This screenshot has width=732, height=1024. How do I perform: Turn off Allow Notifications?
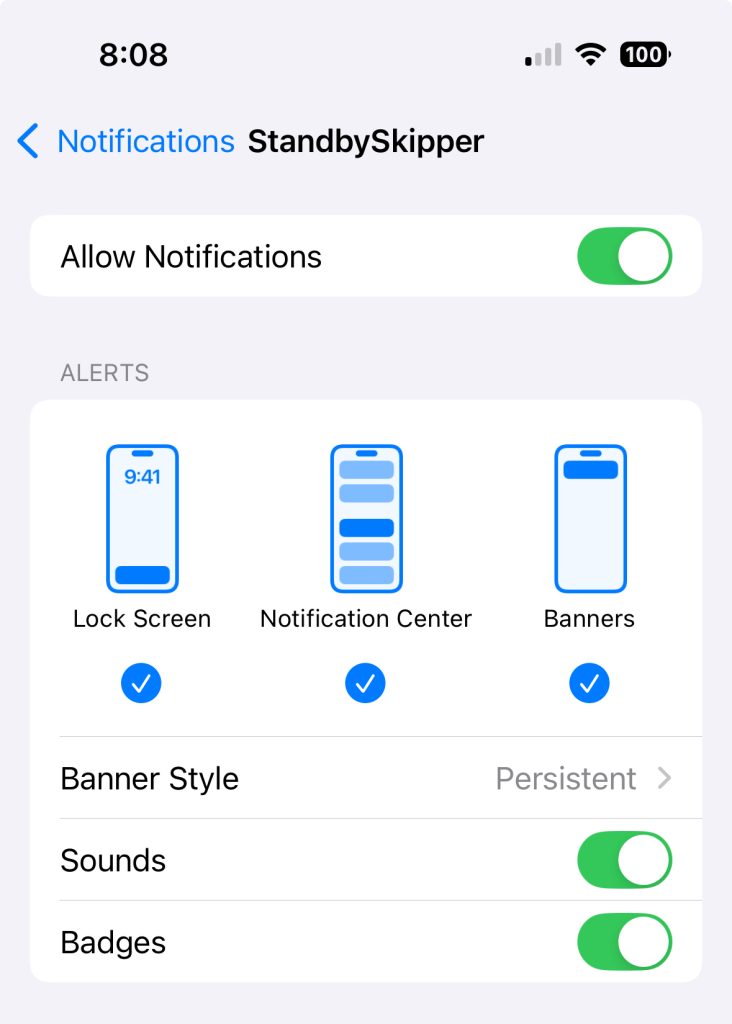coord(624,257)
